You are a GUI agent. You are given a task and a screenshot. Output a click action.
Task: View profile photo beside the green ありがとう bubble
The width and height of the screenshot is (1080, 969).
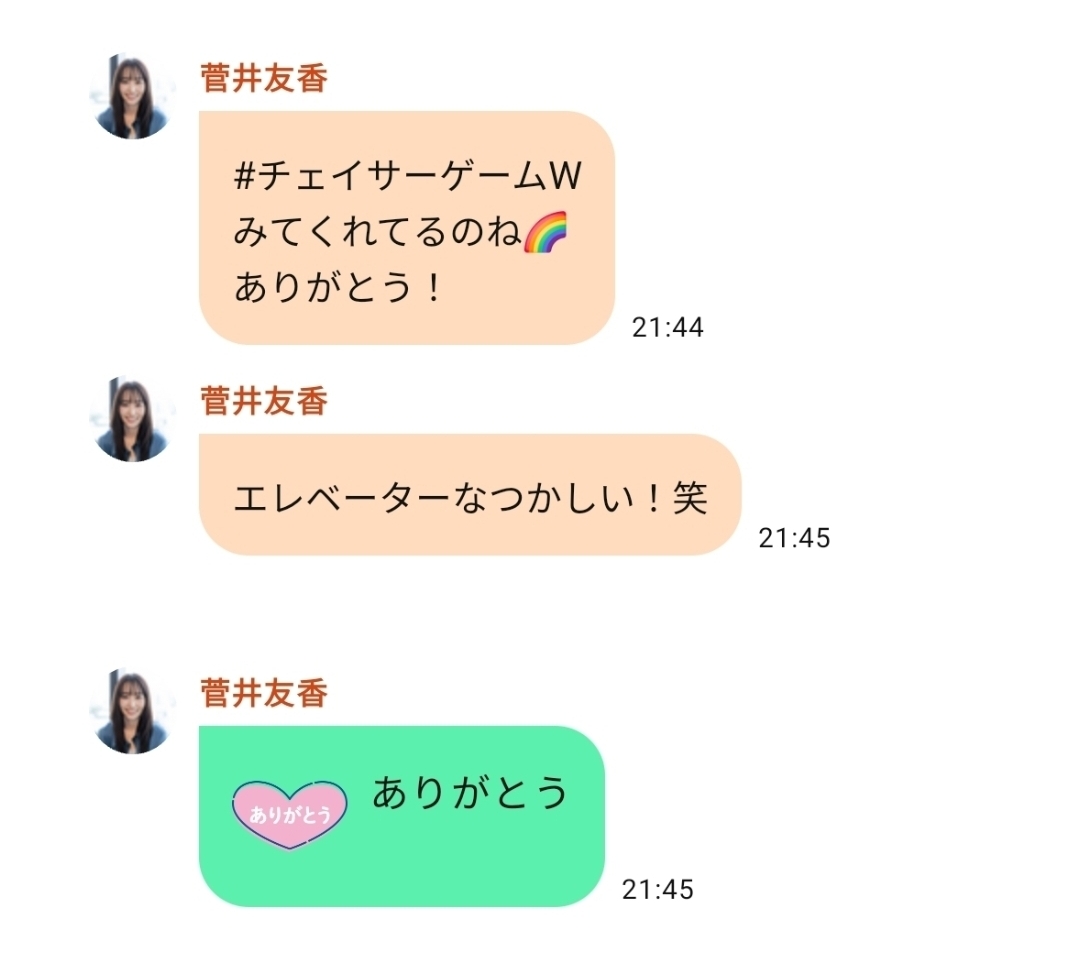133,711
